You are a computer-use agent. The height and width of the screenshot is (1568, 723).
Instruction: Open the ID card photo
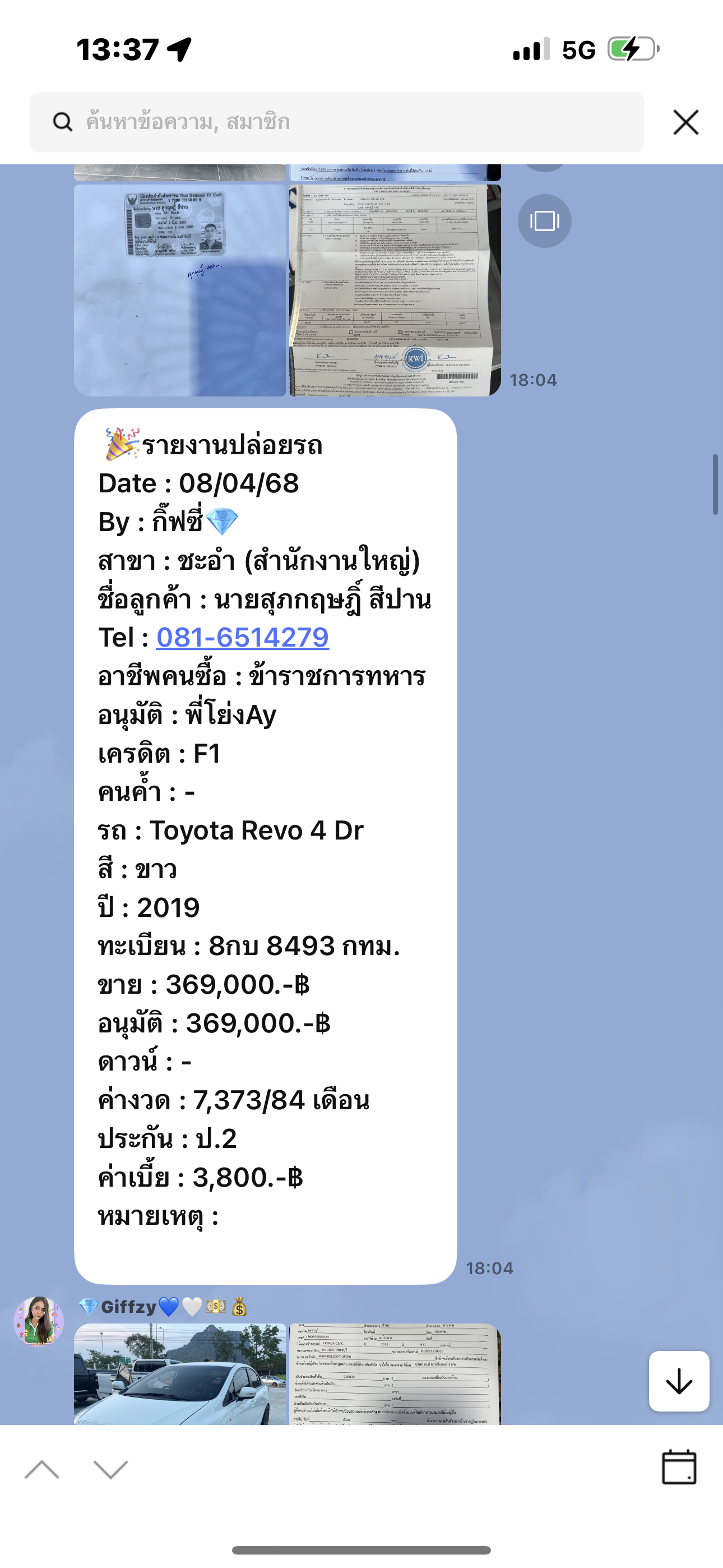point(179,290)
